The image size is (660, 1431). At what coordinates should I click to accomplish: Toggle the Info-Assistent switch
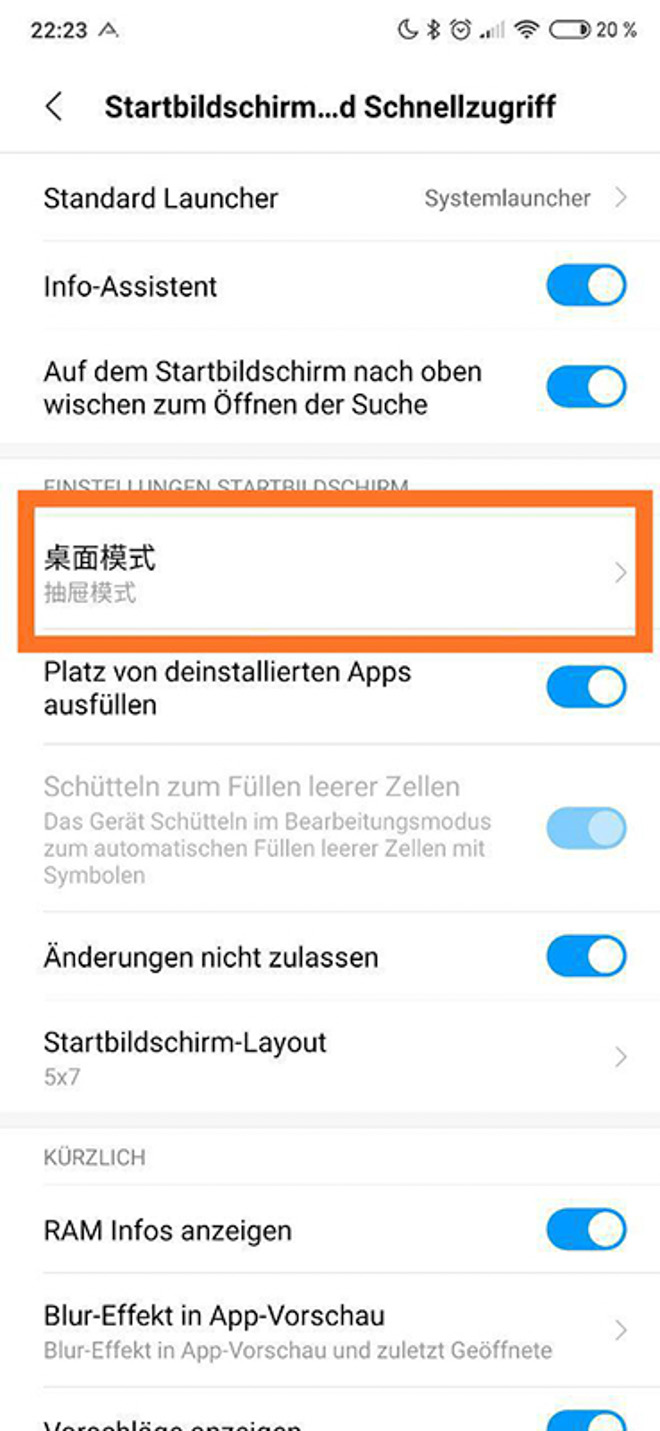click(586, 286)
